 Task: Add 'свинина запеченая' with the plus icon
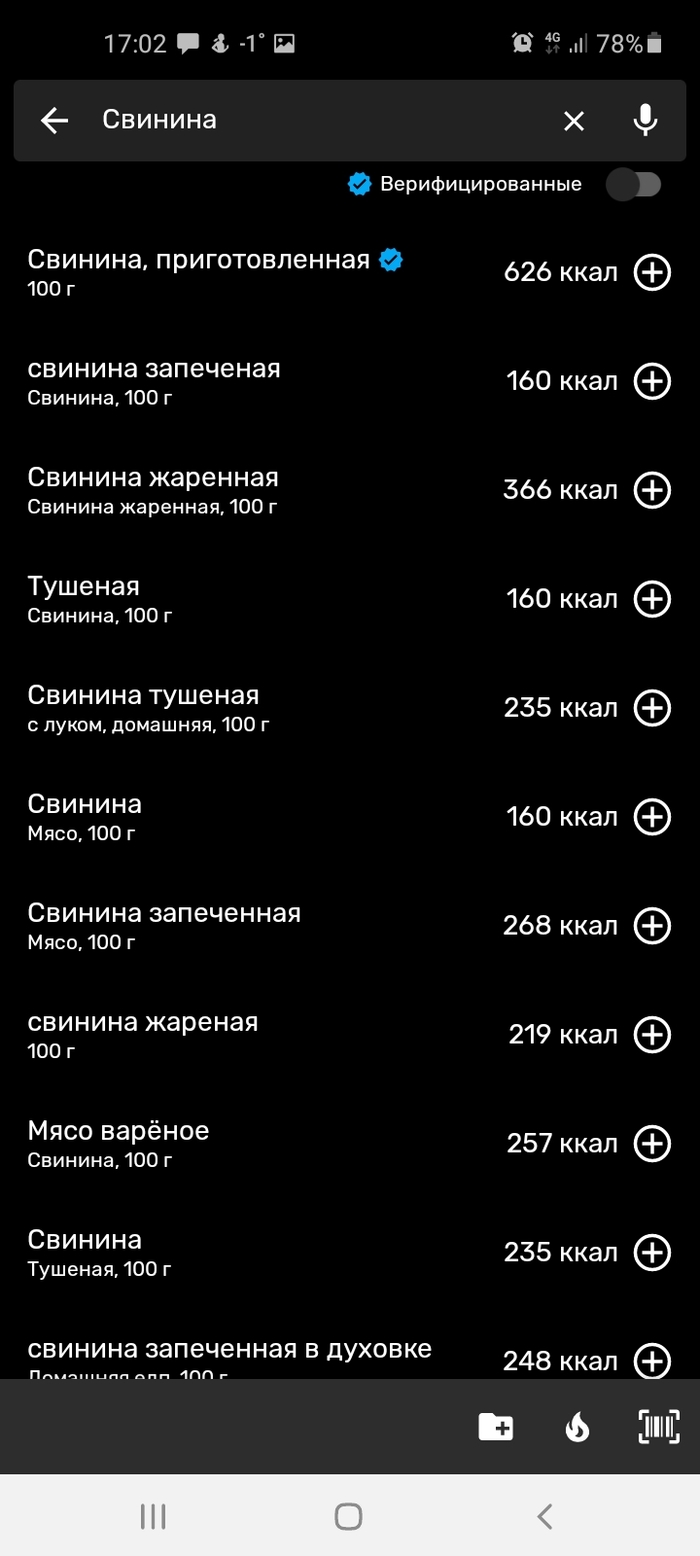pos(652,381)
